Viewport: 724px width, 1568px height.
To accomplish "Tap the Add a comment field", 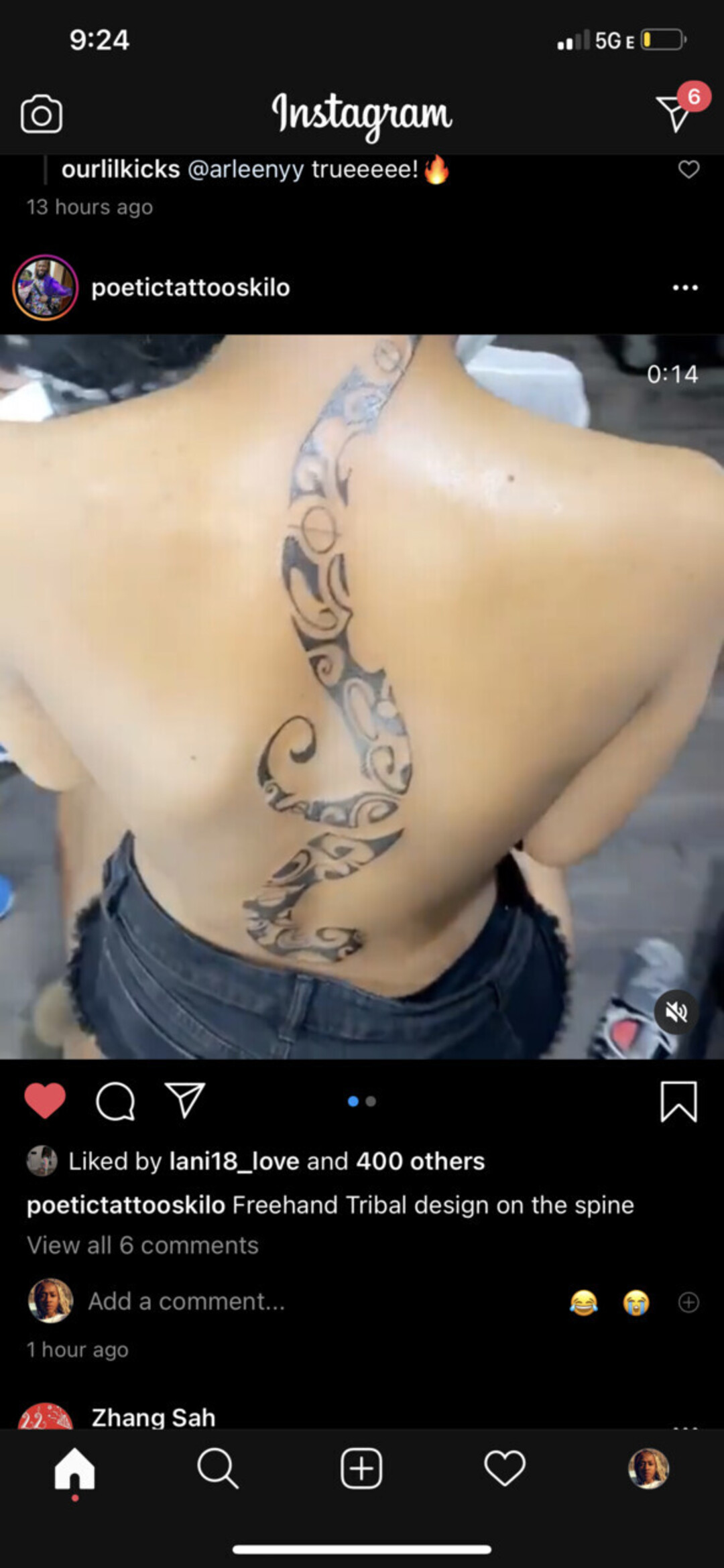I will coord(187,1301).
